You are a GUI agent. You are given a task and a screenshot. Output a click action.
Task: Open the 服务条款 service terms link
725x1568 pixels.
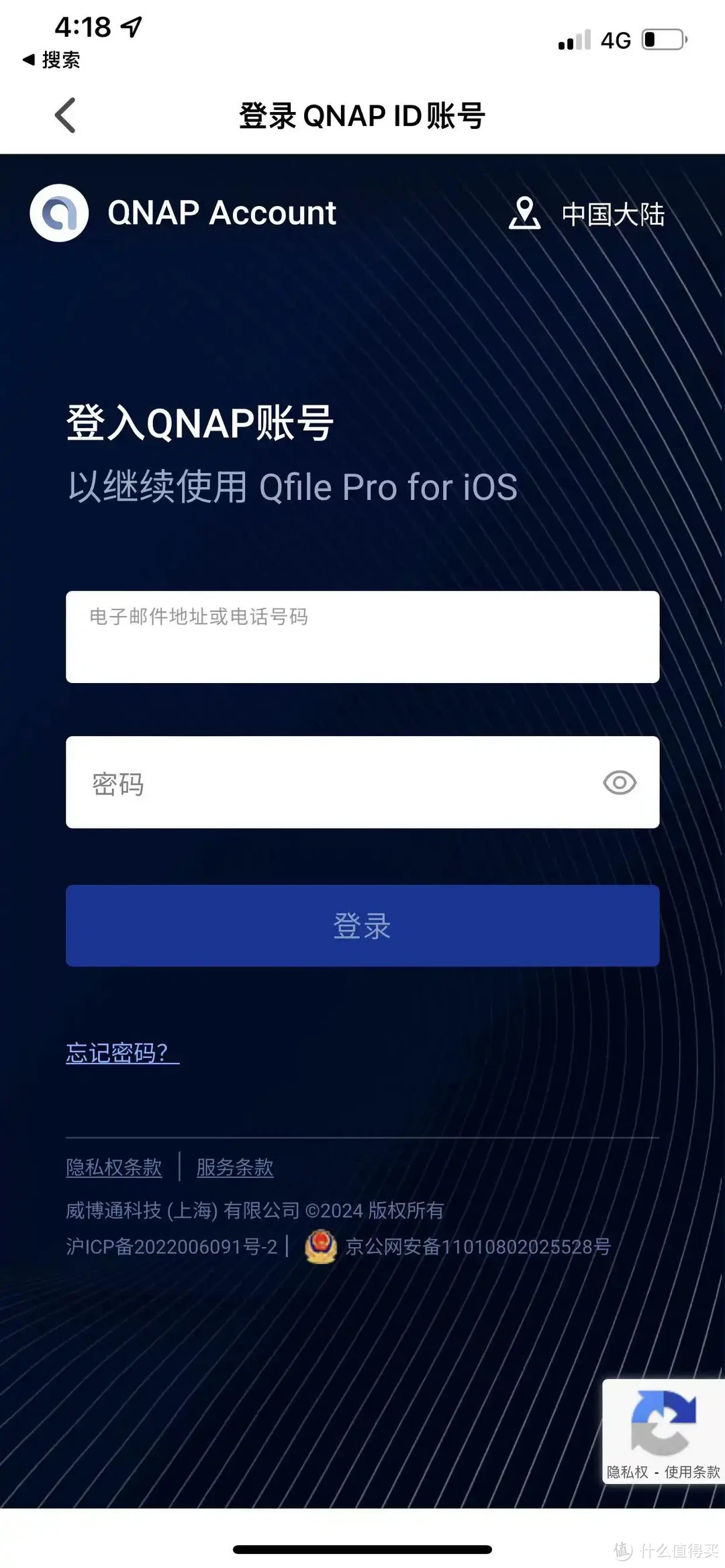pyautogui.click(x=234, y=1167)
